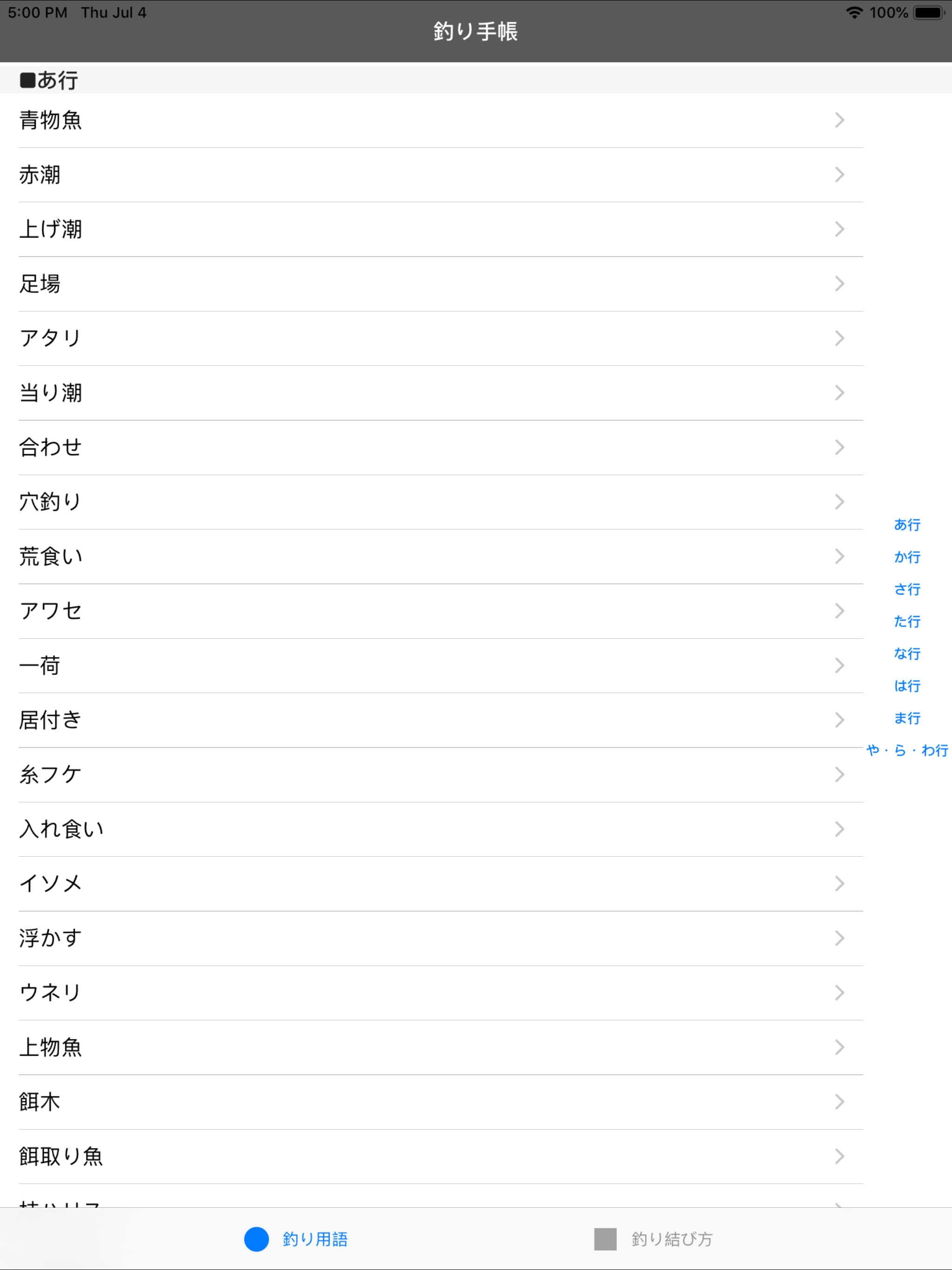The height and width of the screenshot is (1270, 952).
Task: Tap the blue circle 釣り用語 tab icon
Action: [x=256, y=1239]
